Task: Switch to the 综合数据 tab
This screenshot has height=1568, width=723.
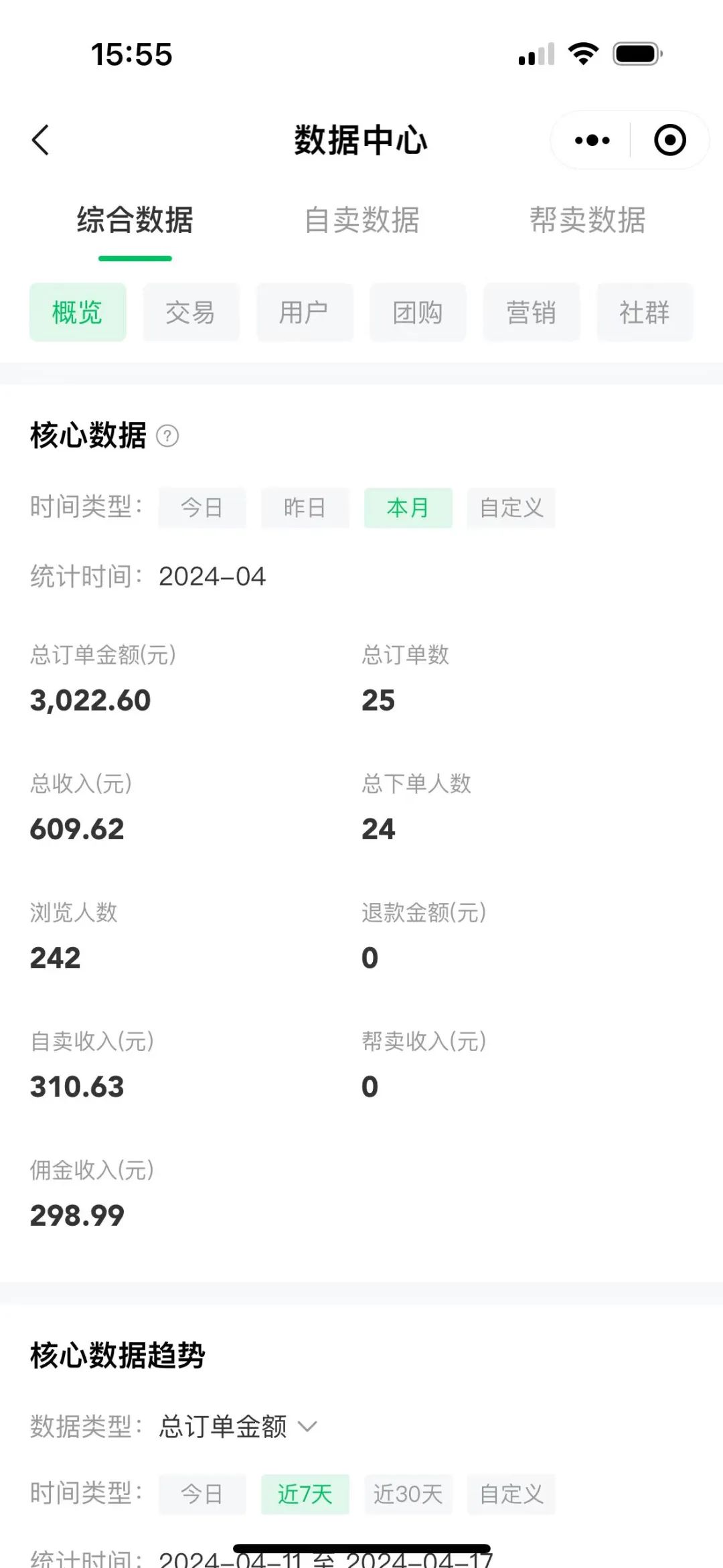Action: click(x=135, y=220)
